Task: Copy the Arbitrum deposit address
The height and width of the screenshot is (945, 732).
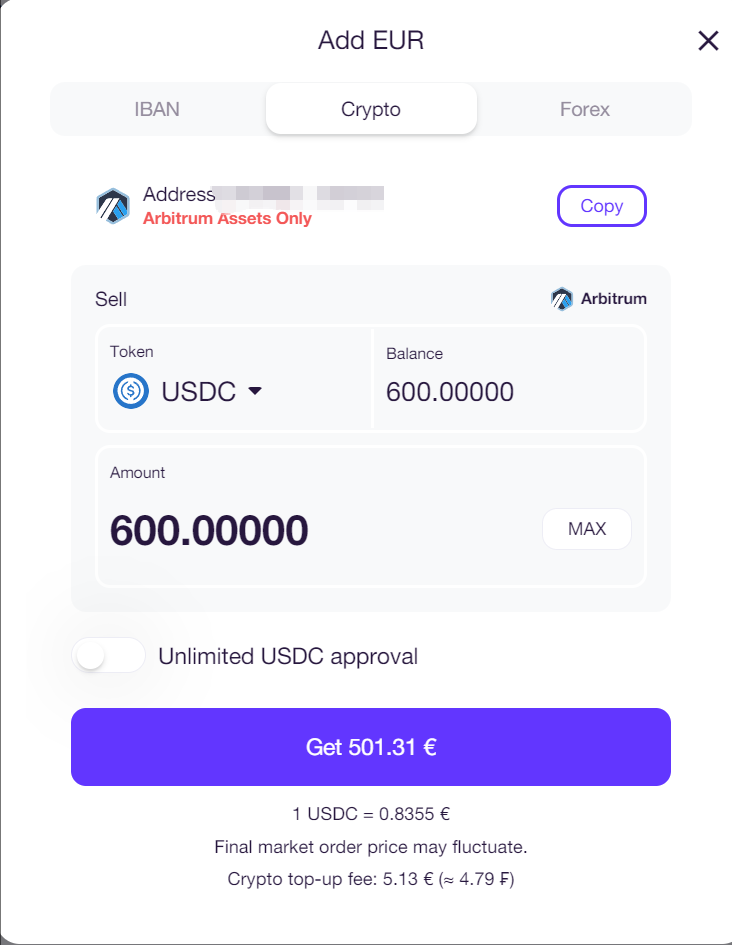Action: [601, 206]
